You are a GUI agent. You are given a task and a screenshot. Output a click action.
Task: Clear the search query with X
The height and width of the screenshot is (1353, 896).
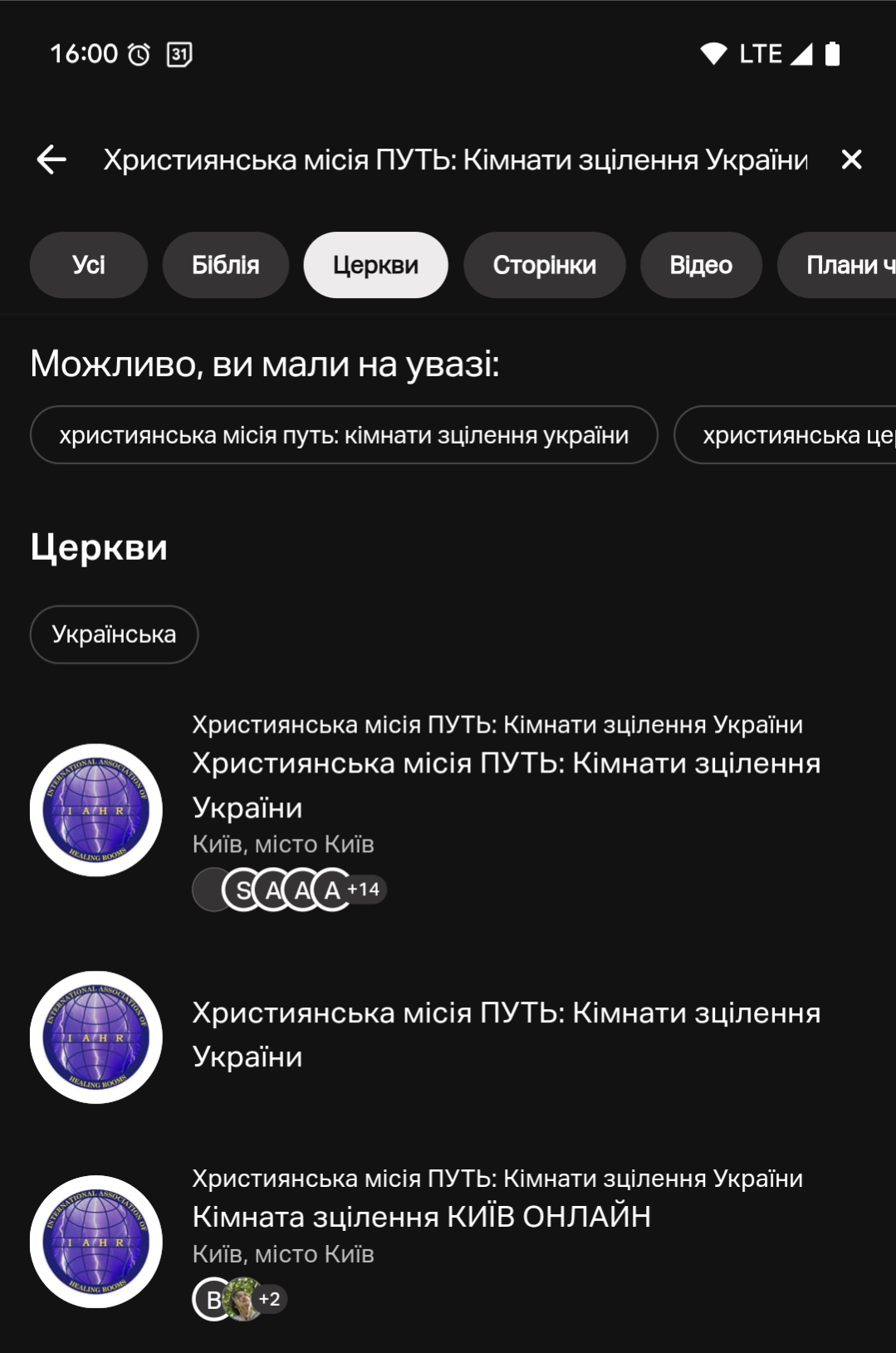click(851, 159)
